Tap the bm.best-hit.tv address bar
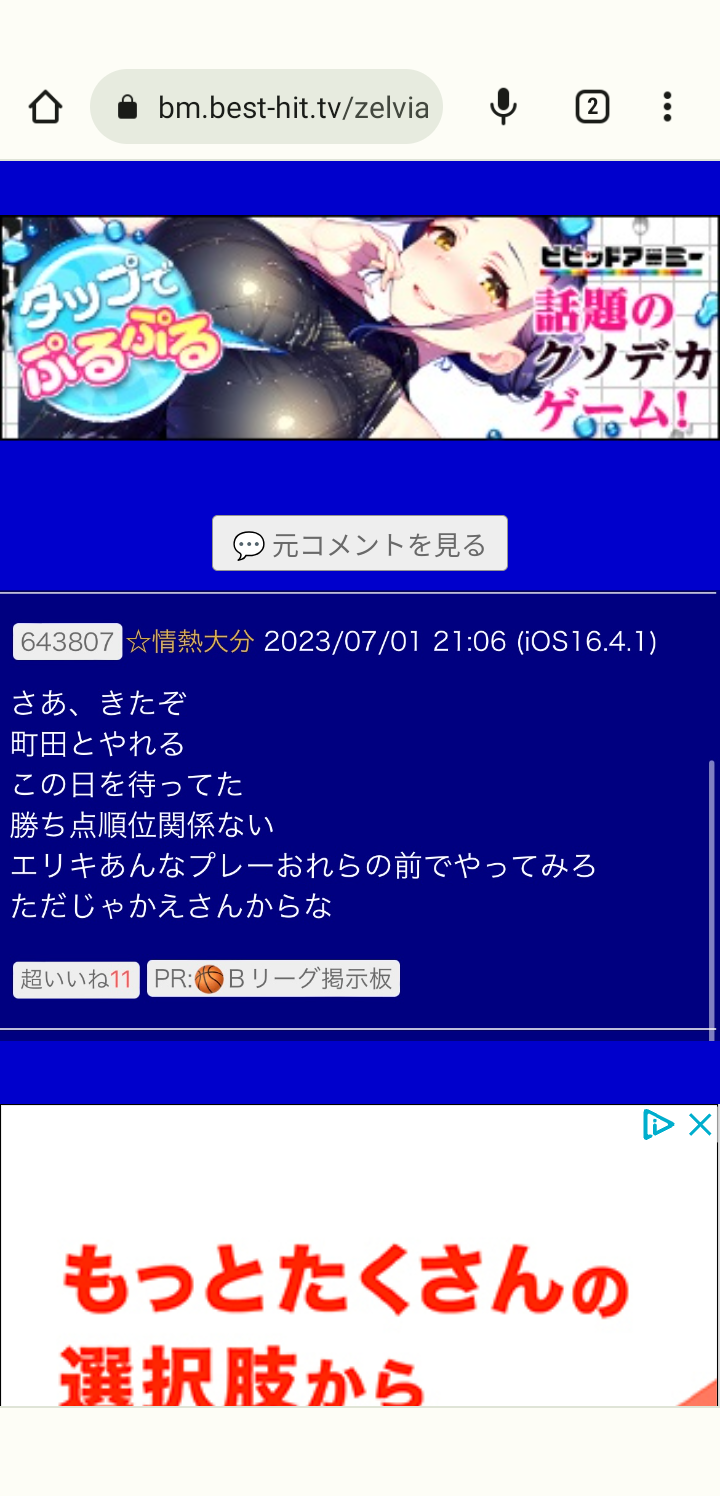This screenshot has width=720, height=1496. pos(266,107)
